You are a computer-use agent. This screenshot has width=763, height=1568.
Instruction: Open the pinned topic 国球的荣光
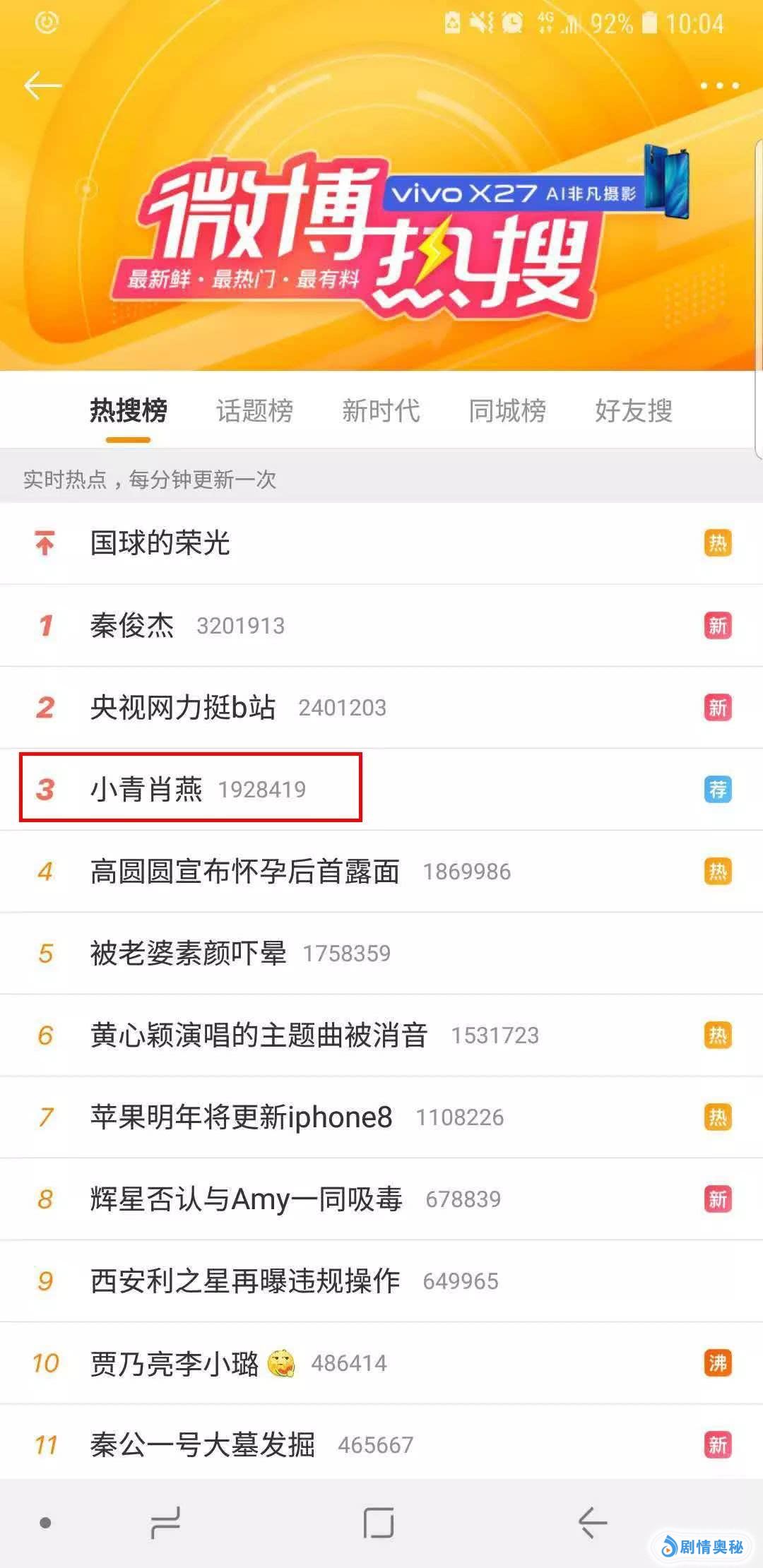pos(160,543)
